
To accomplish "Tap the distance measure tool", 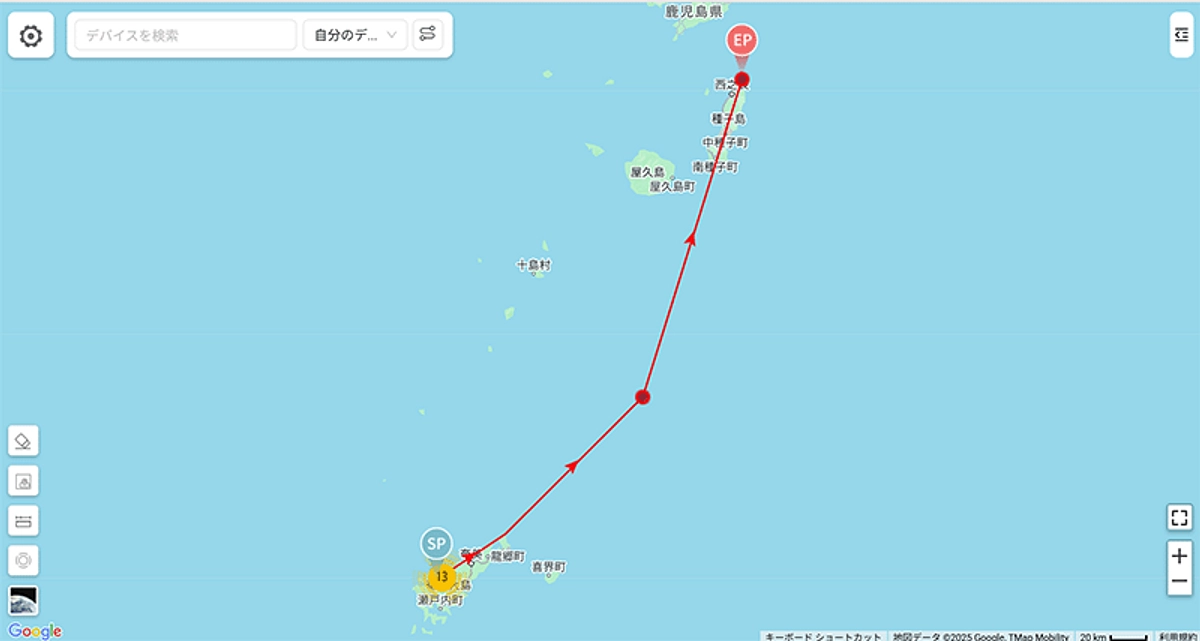I will tap(24, 520).
